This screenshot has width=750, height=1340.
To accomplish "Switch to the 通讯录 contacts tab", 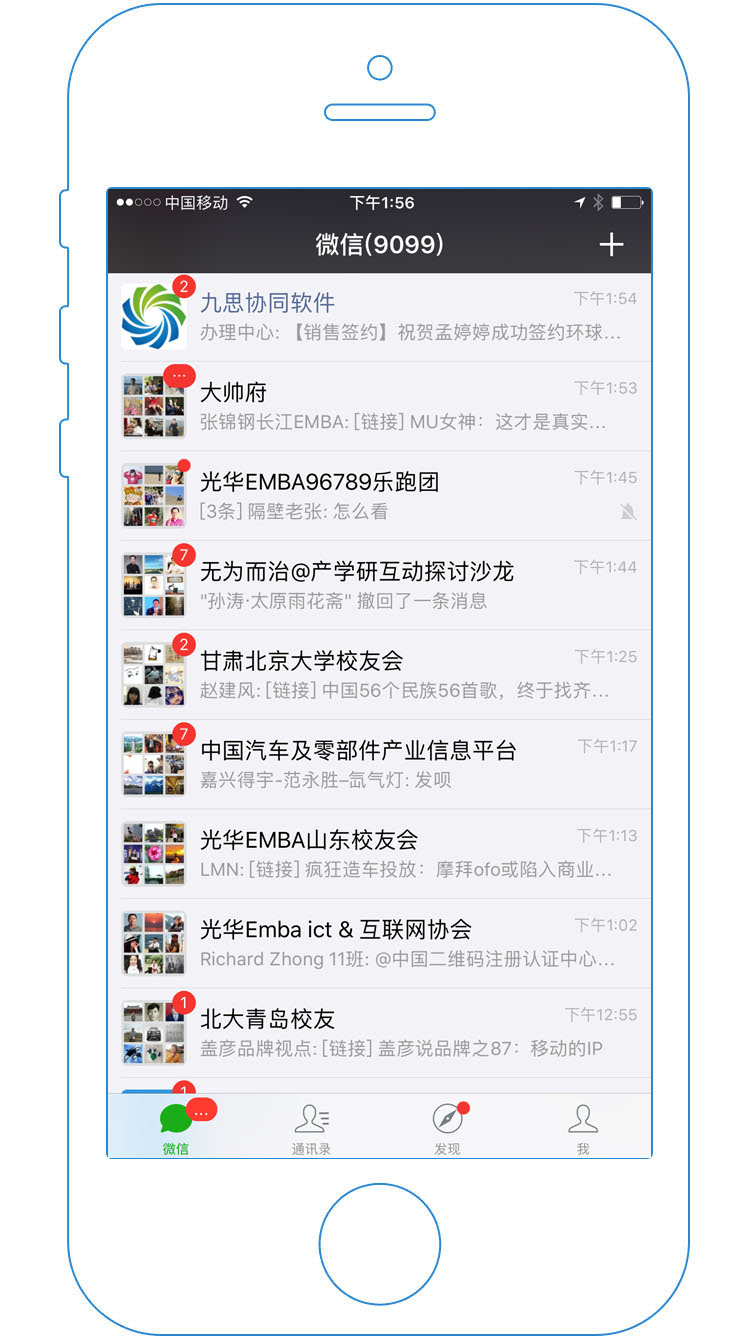I will 311,1128.
